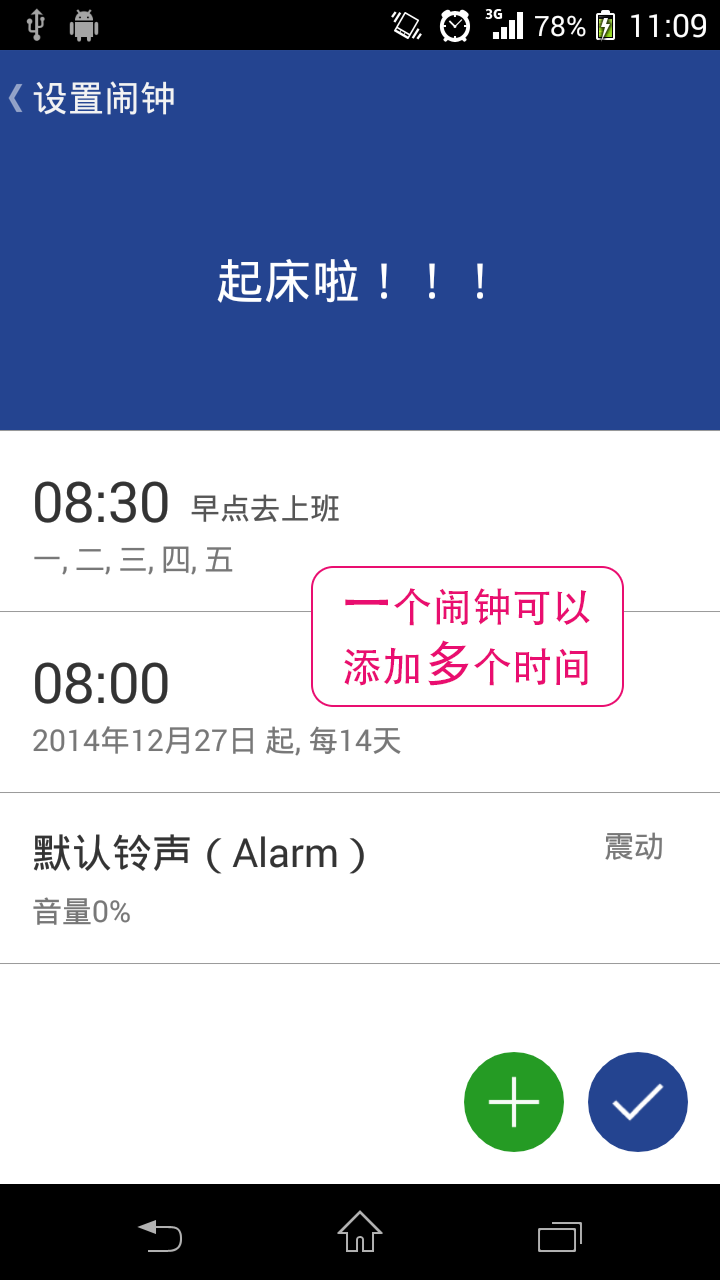Tap the green plus icon to add a time
The width and height of the screenshot is (720, 1280).
[514, 1101]
